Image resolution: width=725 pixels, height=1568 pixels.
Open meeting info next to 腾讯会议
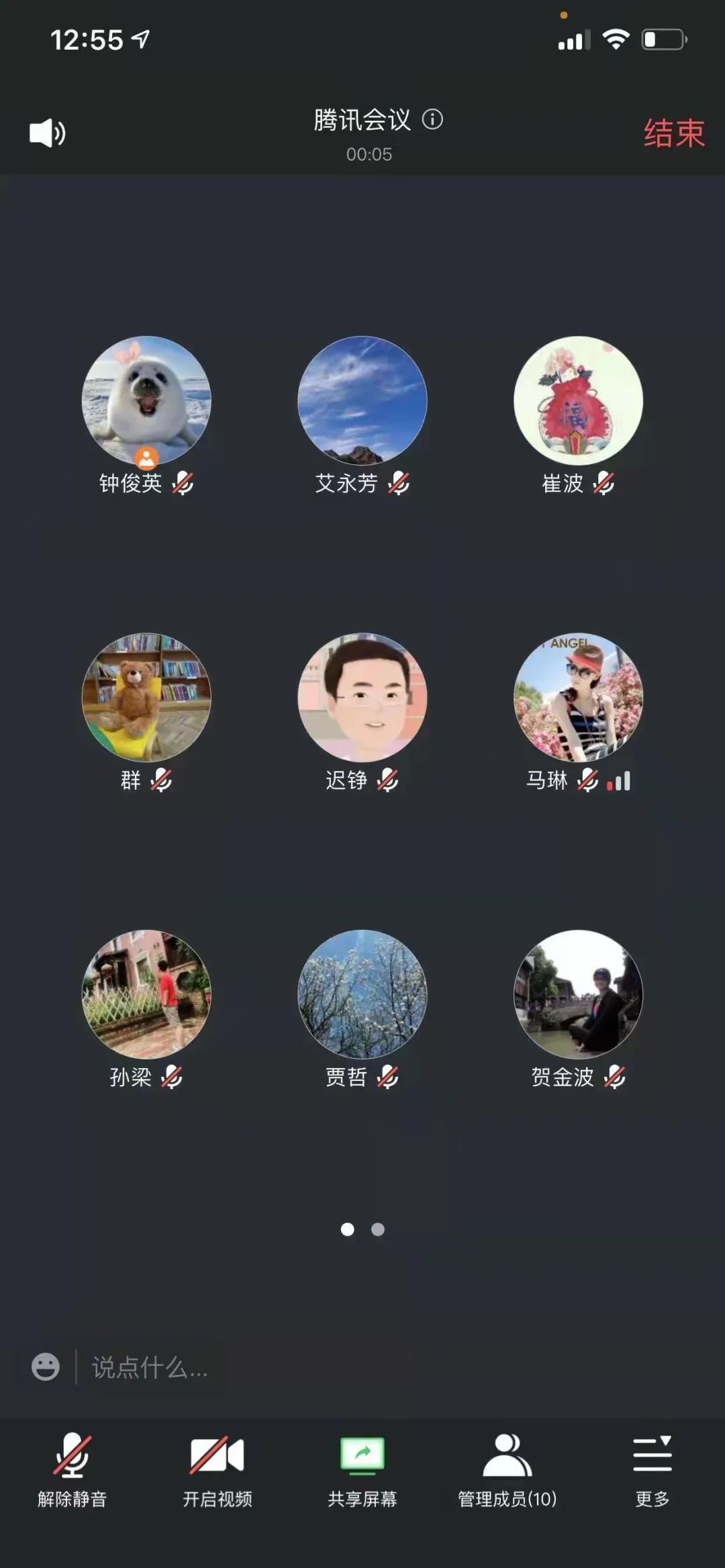coord(432,119)
